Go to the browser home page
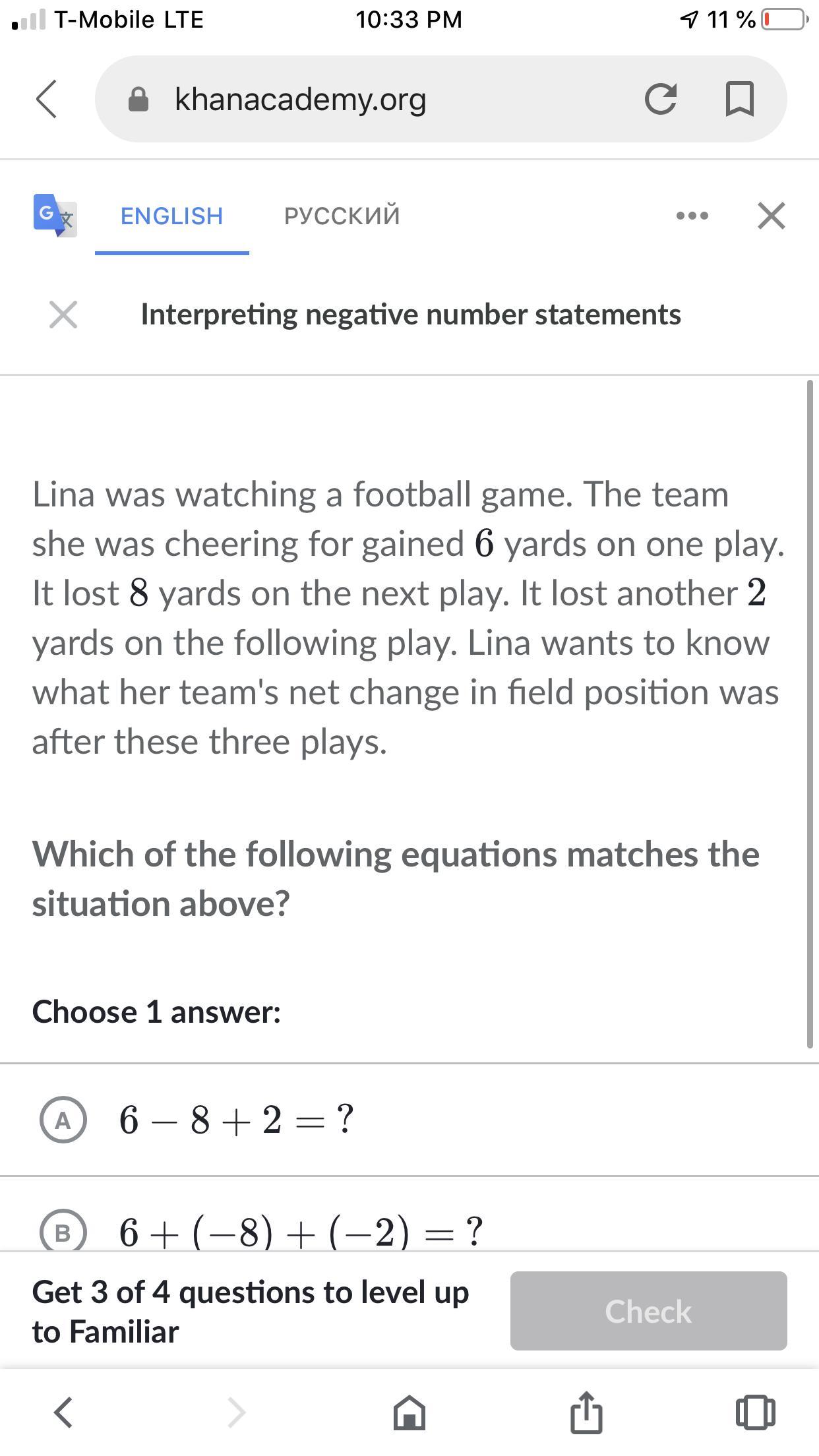The height and width of the screenshot is (1456, 819). (409, 1412)
